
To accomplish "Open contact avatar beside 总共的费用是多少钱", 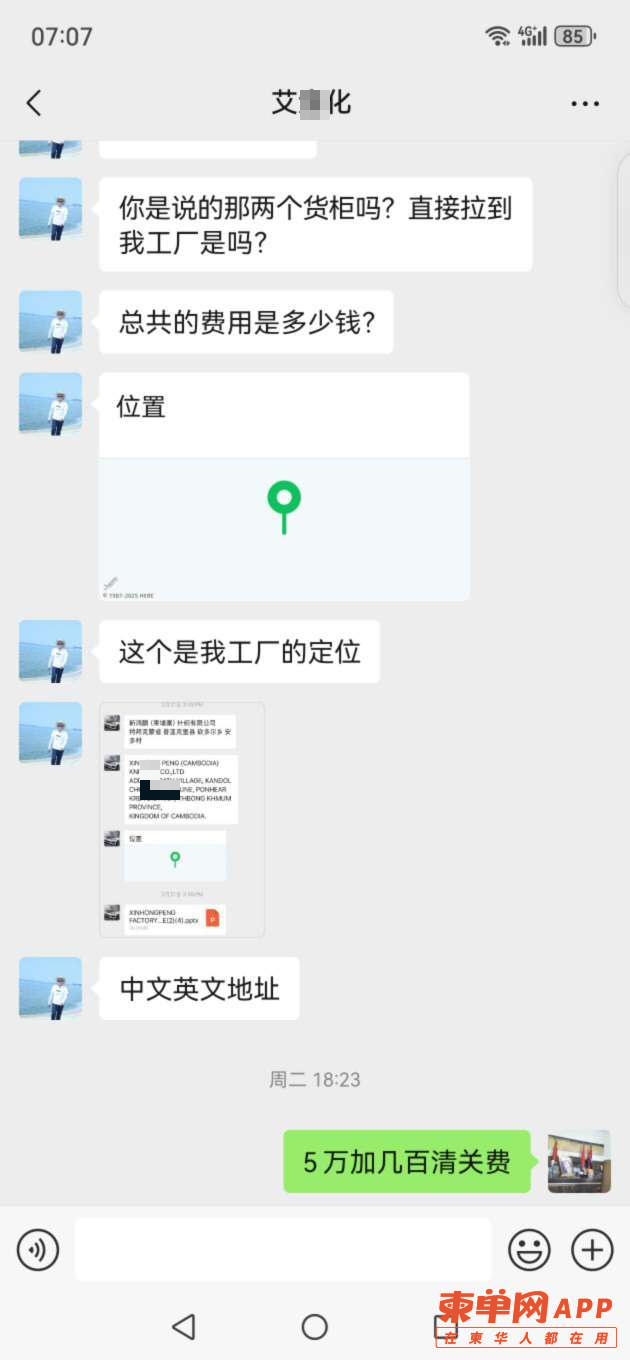I will (x=50, y=322).
